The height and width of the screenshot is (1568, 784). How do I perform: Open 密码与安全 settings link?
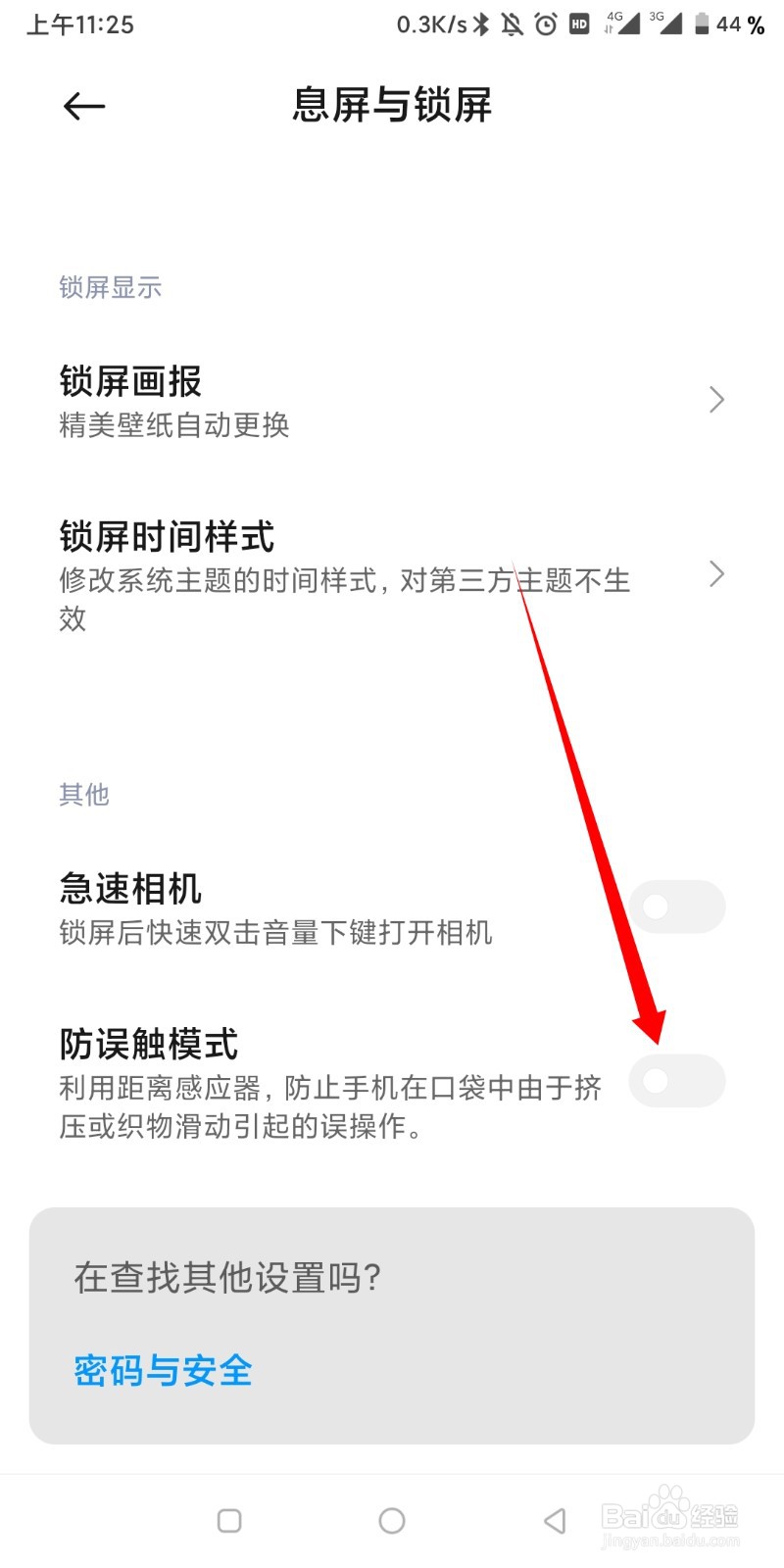click(163, 1370)
